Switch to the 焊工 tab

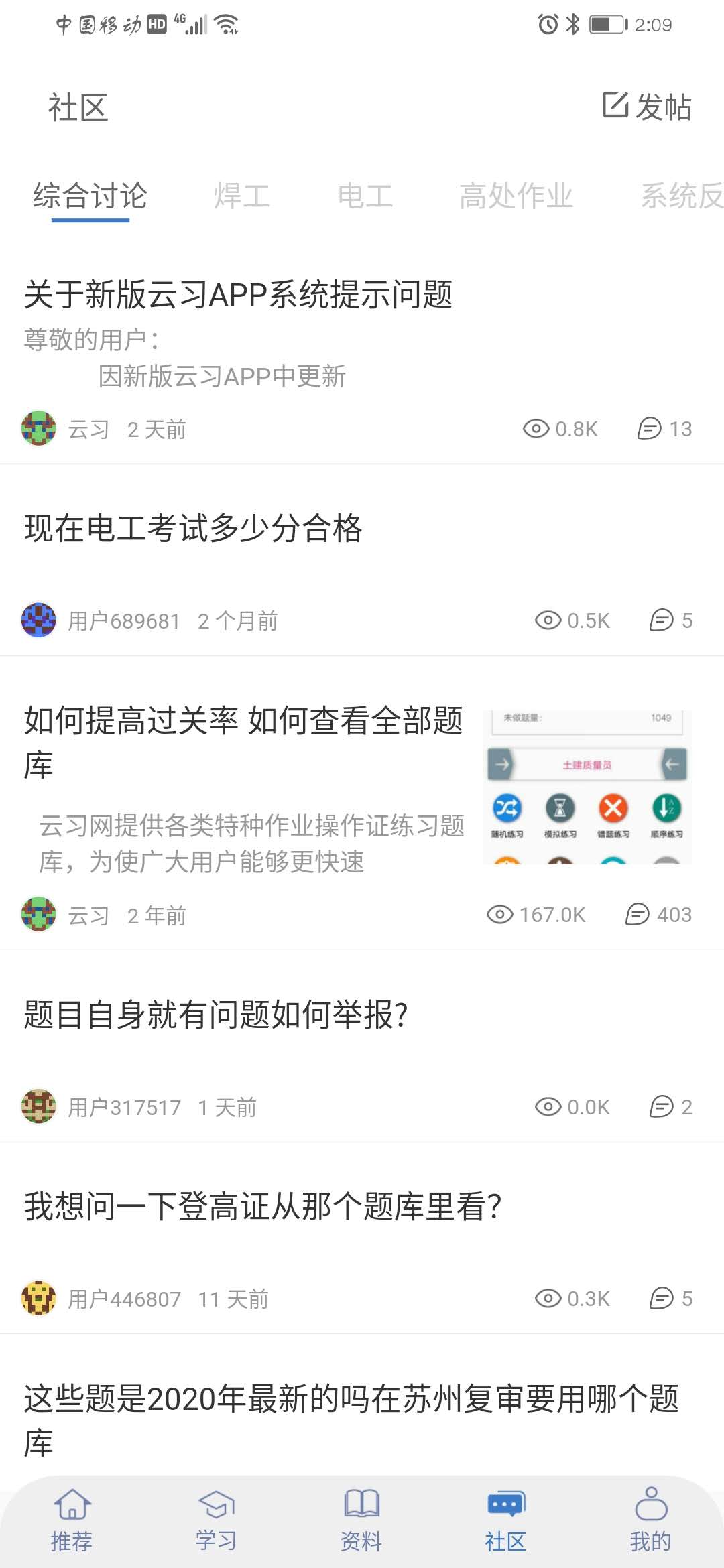point(243,196)
